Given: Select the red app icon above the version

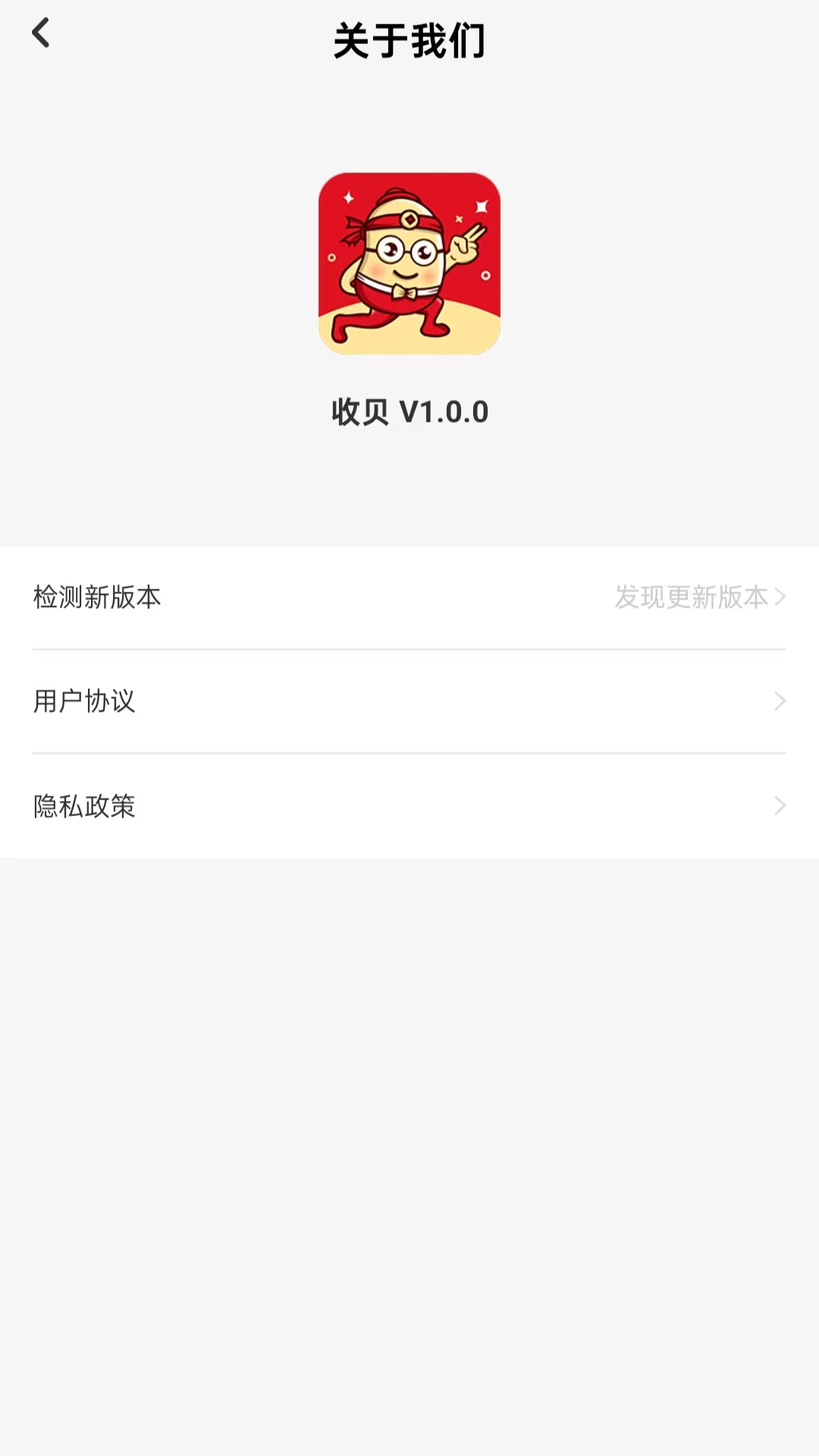Looking at the screenshot, I should pos(409,263).
